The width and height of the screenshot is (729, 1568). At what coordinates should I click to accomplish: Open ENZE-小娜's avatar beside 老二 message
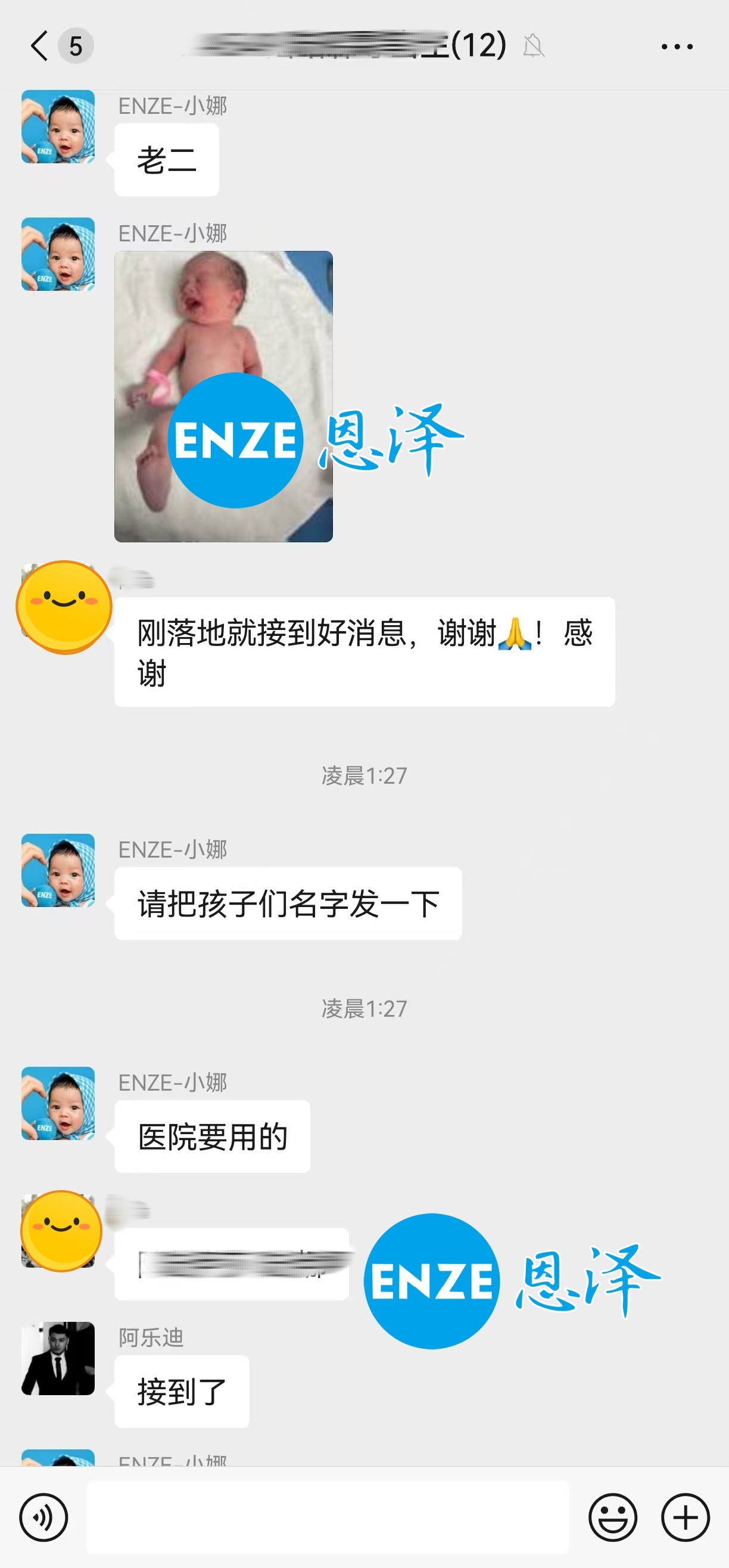pyautogui.click(x=58, y=126)
